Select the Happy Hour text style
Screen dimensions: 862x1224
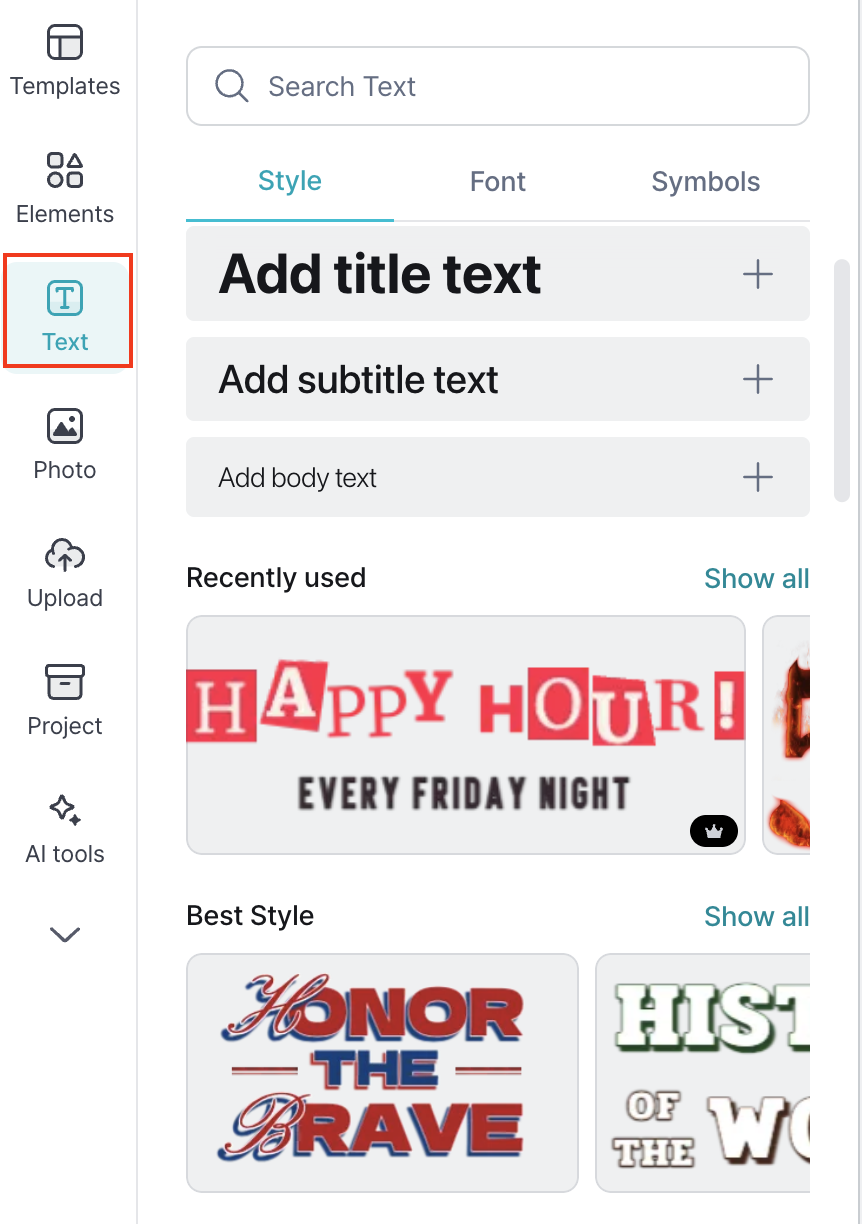click(466, 735)
